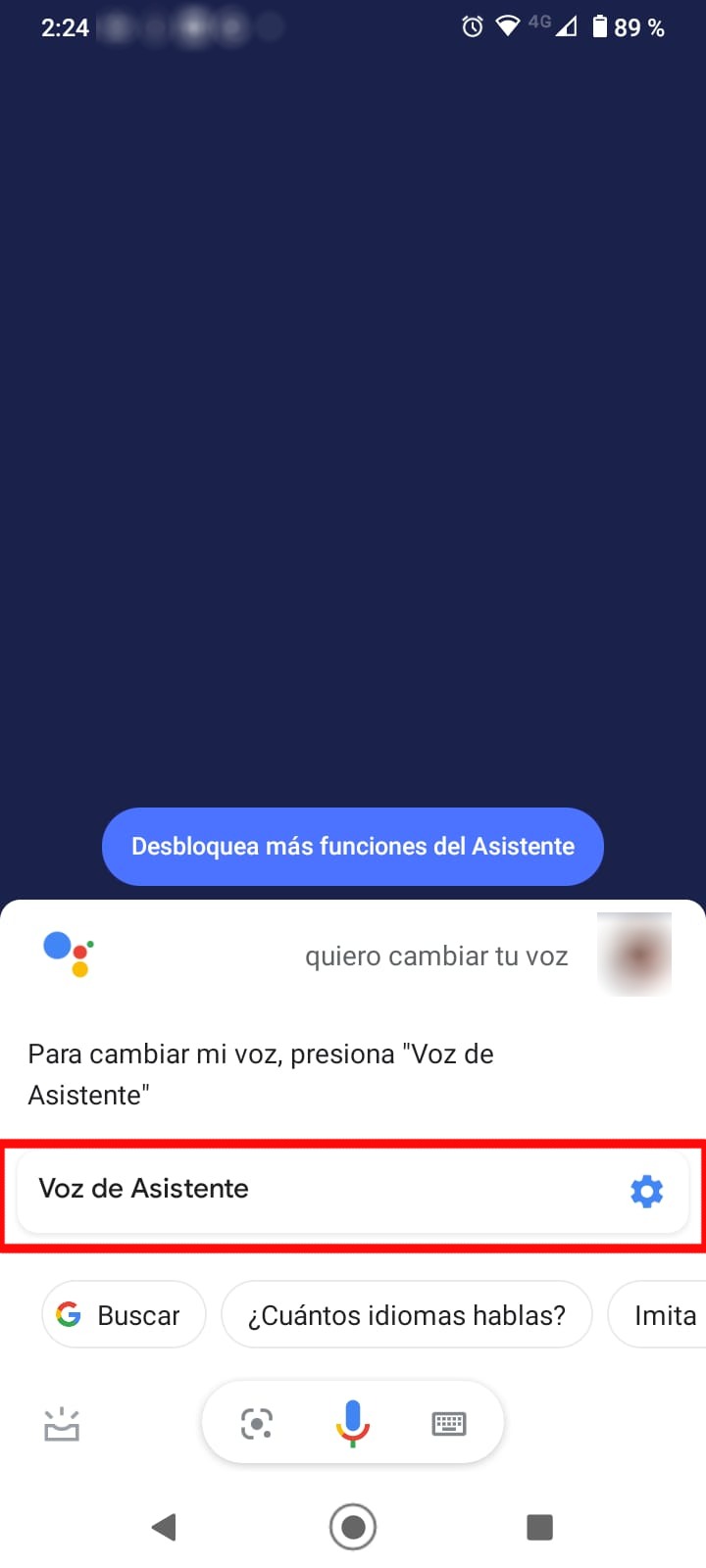Switch to keyboard input

coord(449,1423)
